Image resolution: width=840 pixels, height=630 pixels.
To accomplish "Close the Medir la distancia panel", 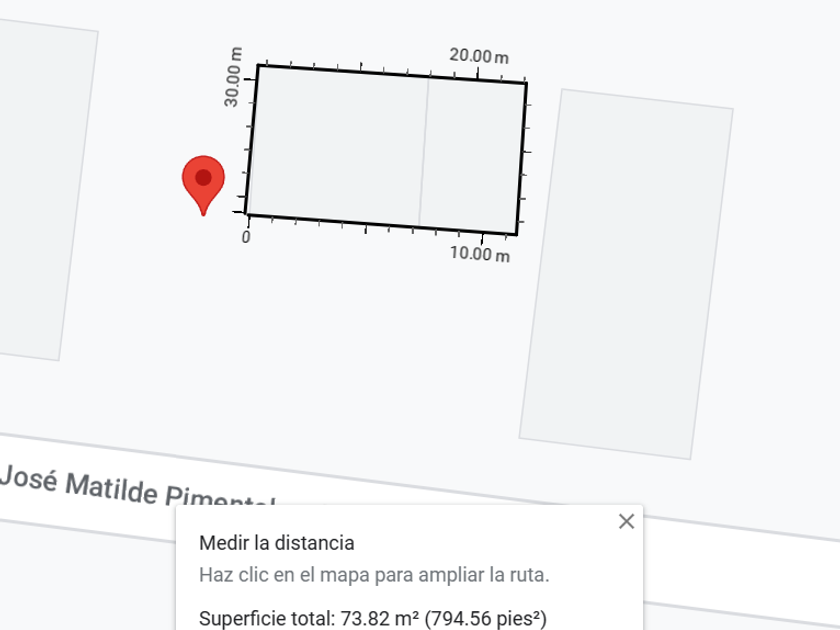I will tap(626, 521).
